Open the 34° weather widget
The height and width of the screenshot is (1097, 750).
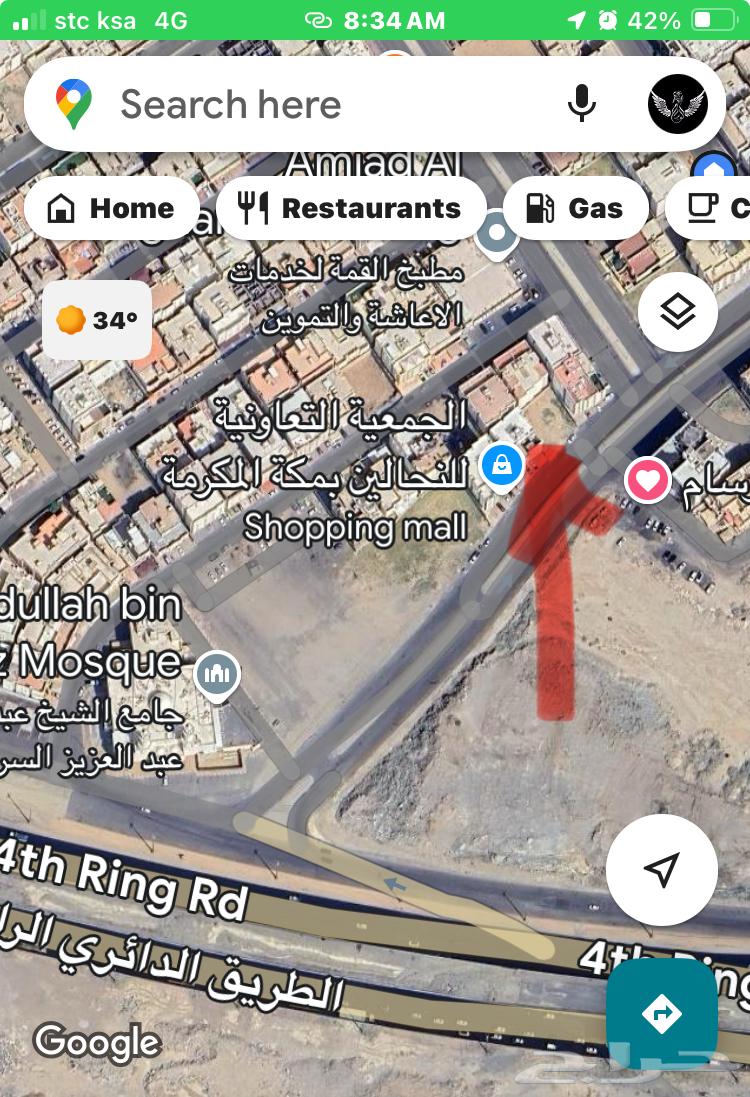(x=97, y=320)
